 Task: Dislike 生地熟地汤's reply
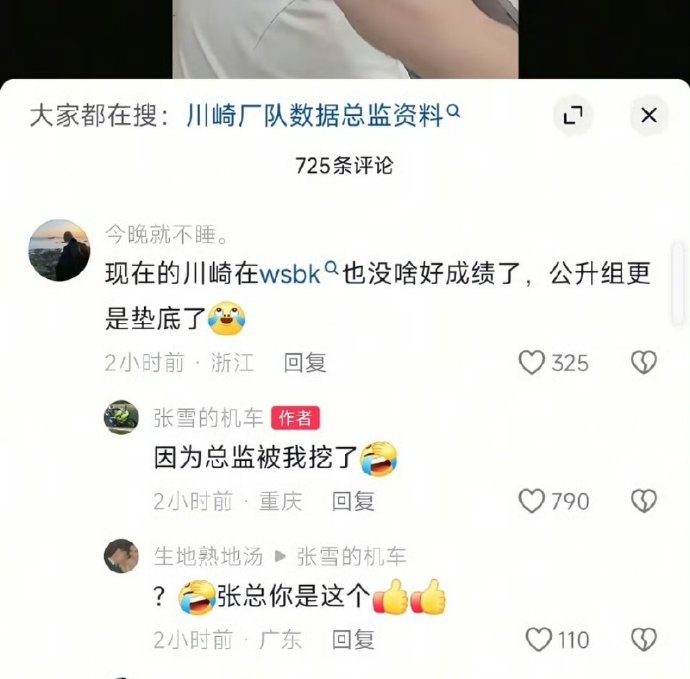point(644,639)
